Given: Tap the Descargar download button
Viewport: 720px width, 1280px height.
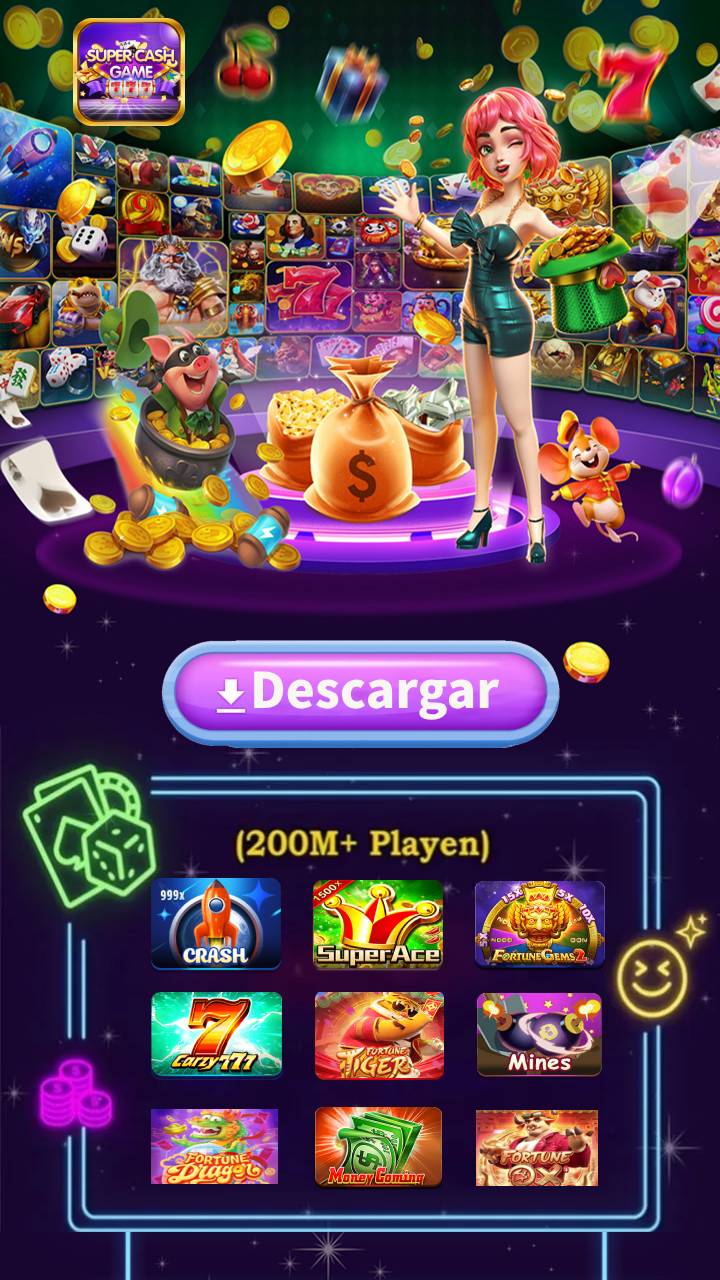Looking at the screenshot, I should [360, 693].
